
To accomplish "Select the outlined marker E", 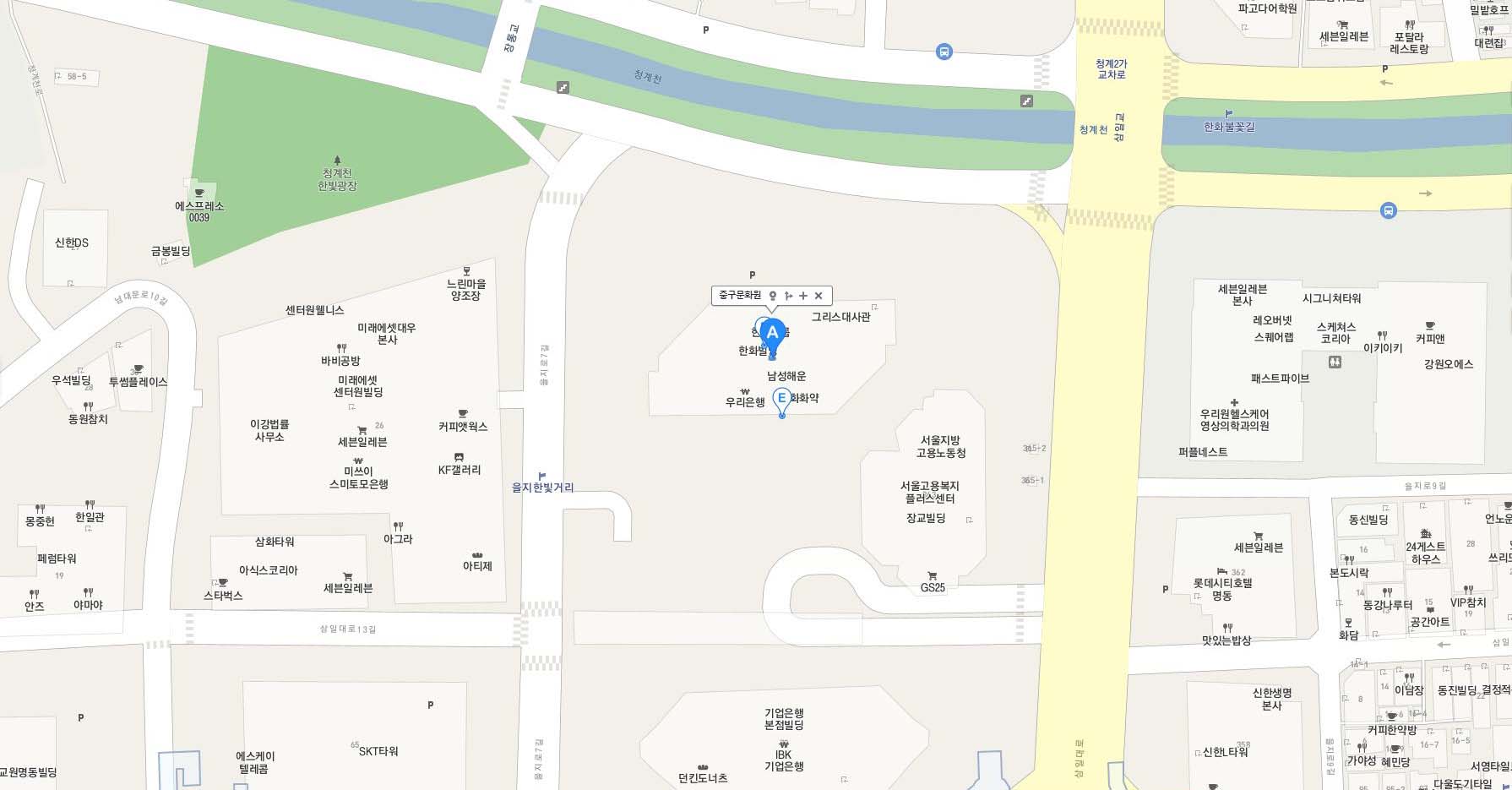I will pos(782,400).
